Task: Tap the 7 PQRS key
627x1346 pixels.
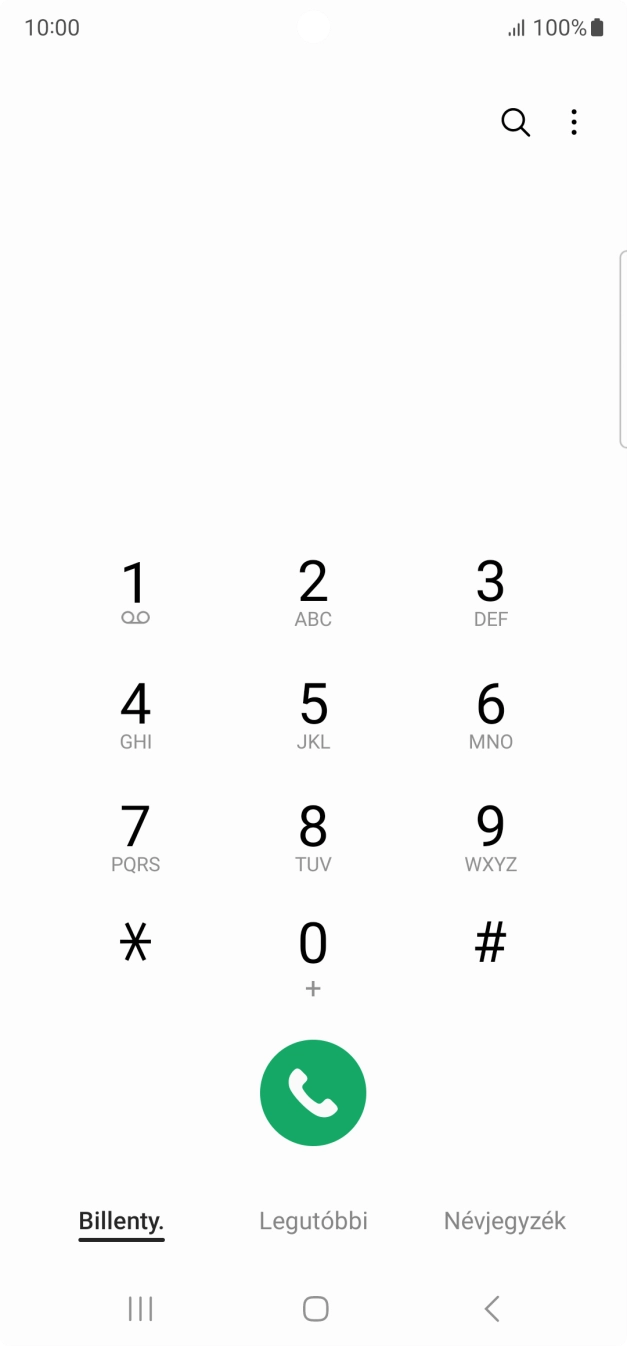Action: [135, 837]
